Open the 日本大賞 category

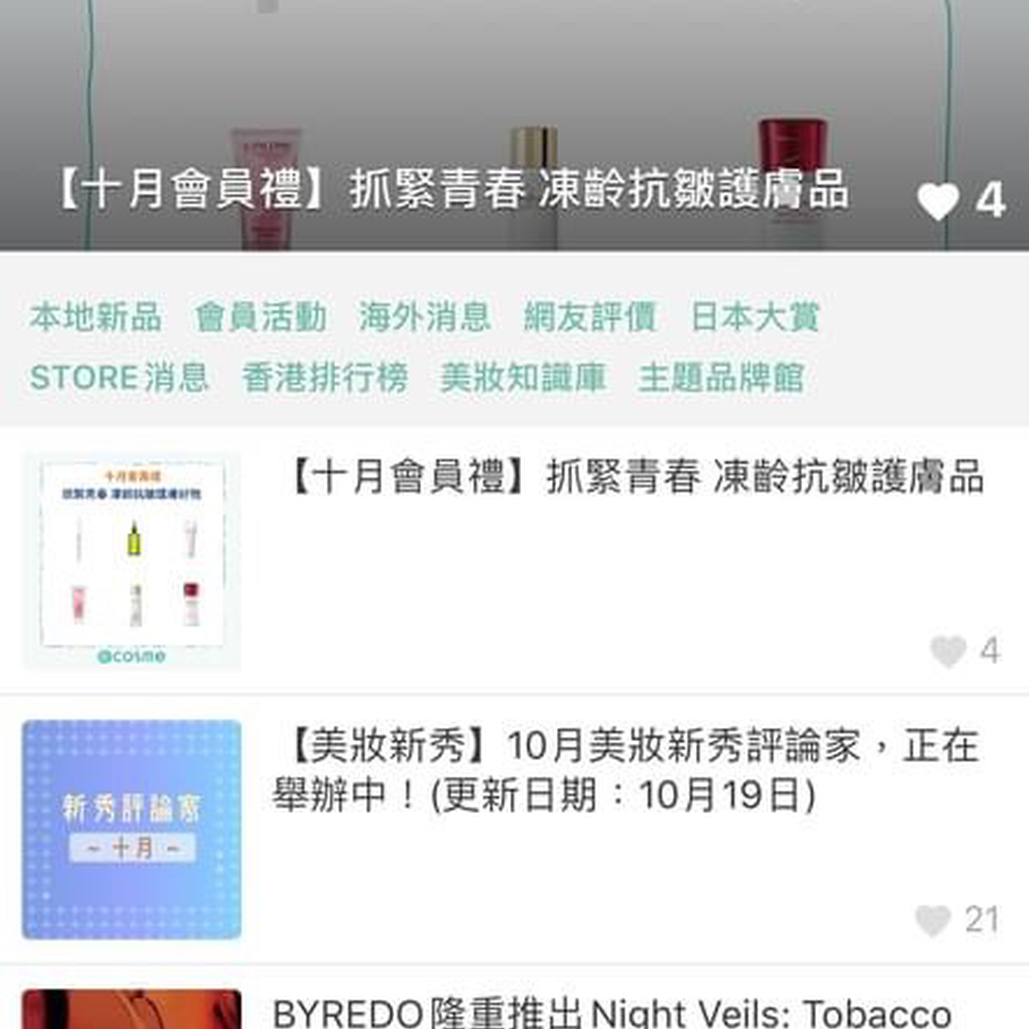[x=755, y=318]
